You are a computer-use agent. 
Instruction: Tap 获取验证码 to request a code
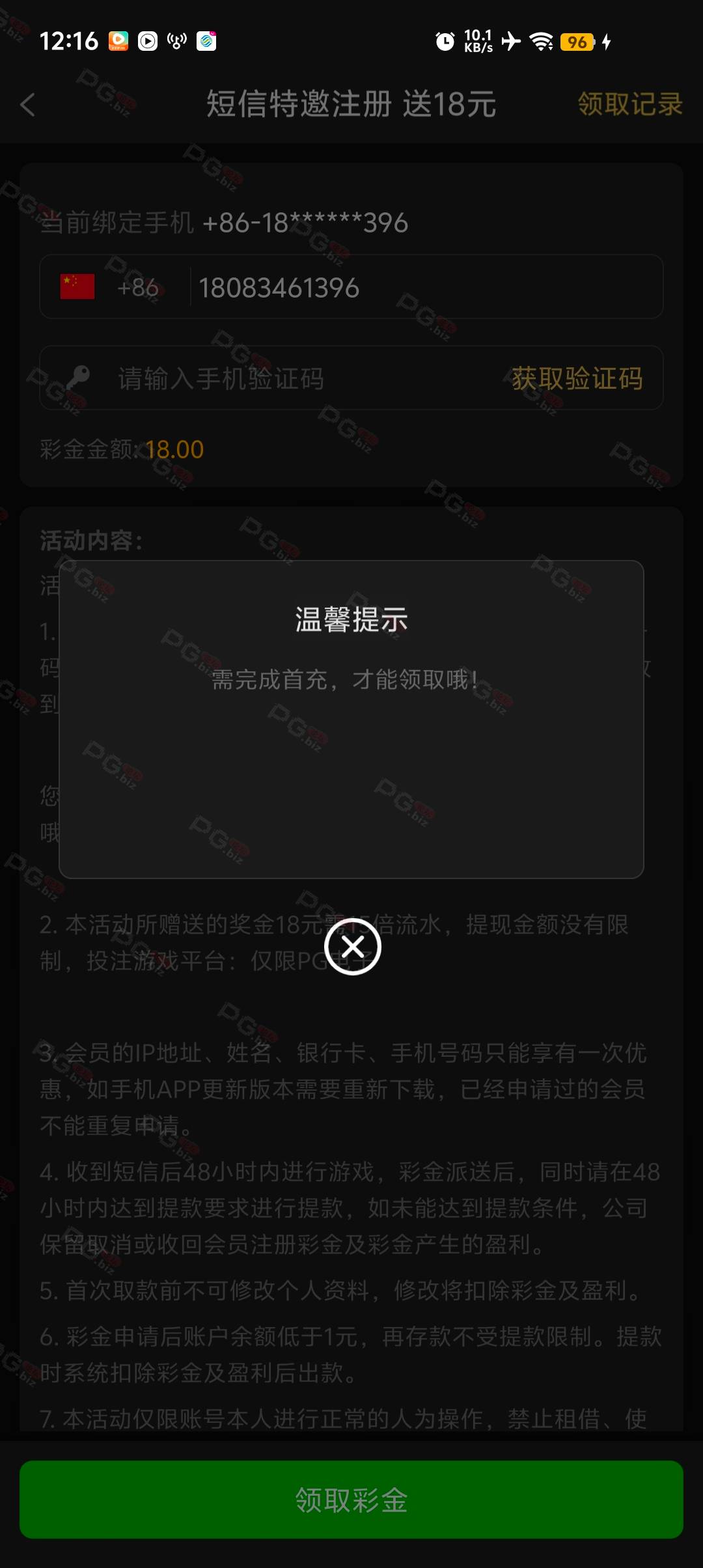[x=577, y=378]
